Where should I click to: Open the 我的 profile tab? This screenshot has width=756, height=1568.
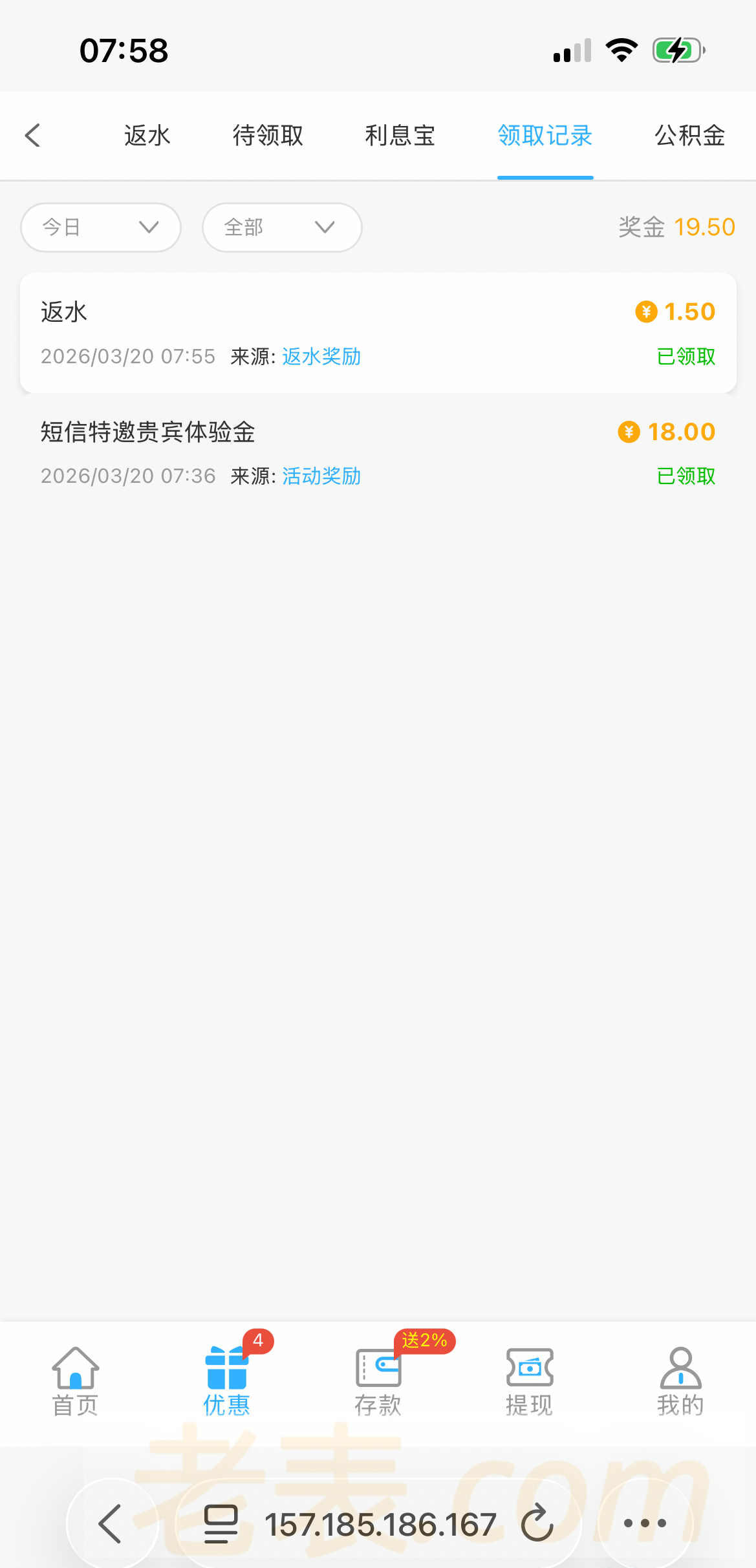(x=680, y=1381)
